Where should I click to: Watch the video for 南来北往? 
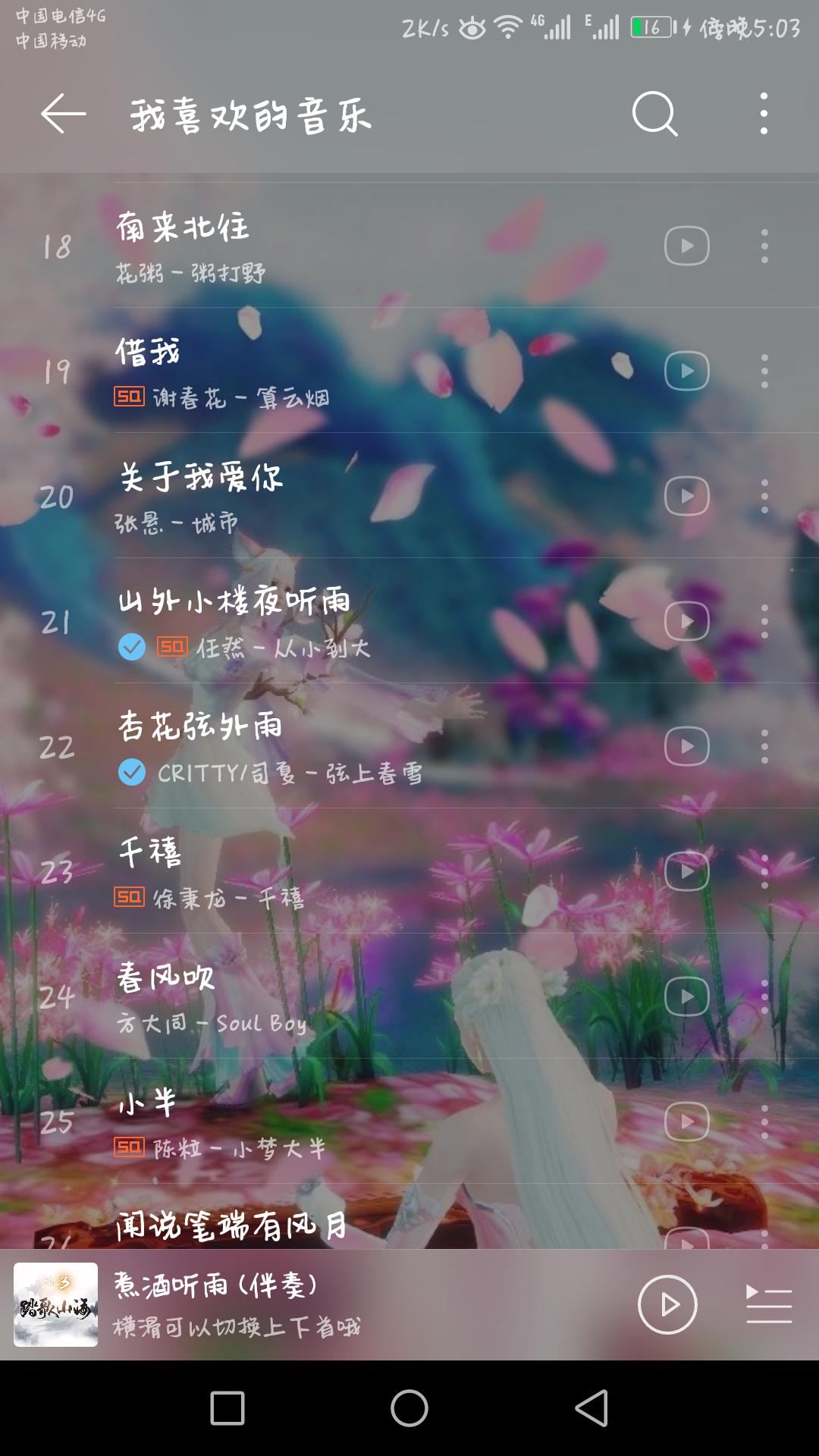pyautogui.click(x=686, y=246)
